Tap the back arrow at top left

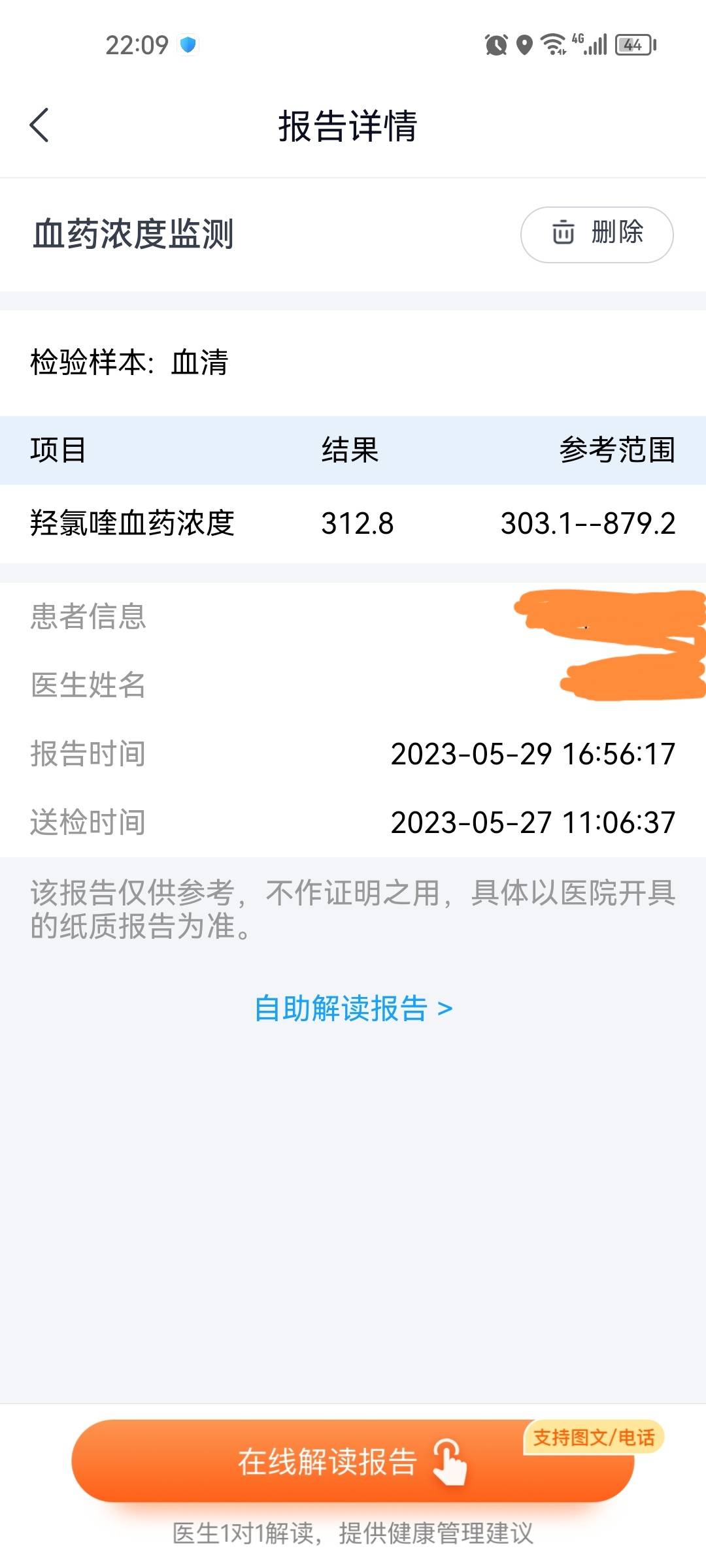[39, 125]
